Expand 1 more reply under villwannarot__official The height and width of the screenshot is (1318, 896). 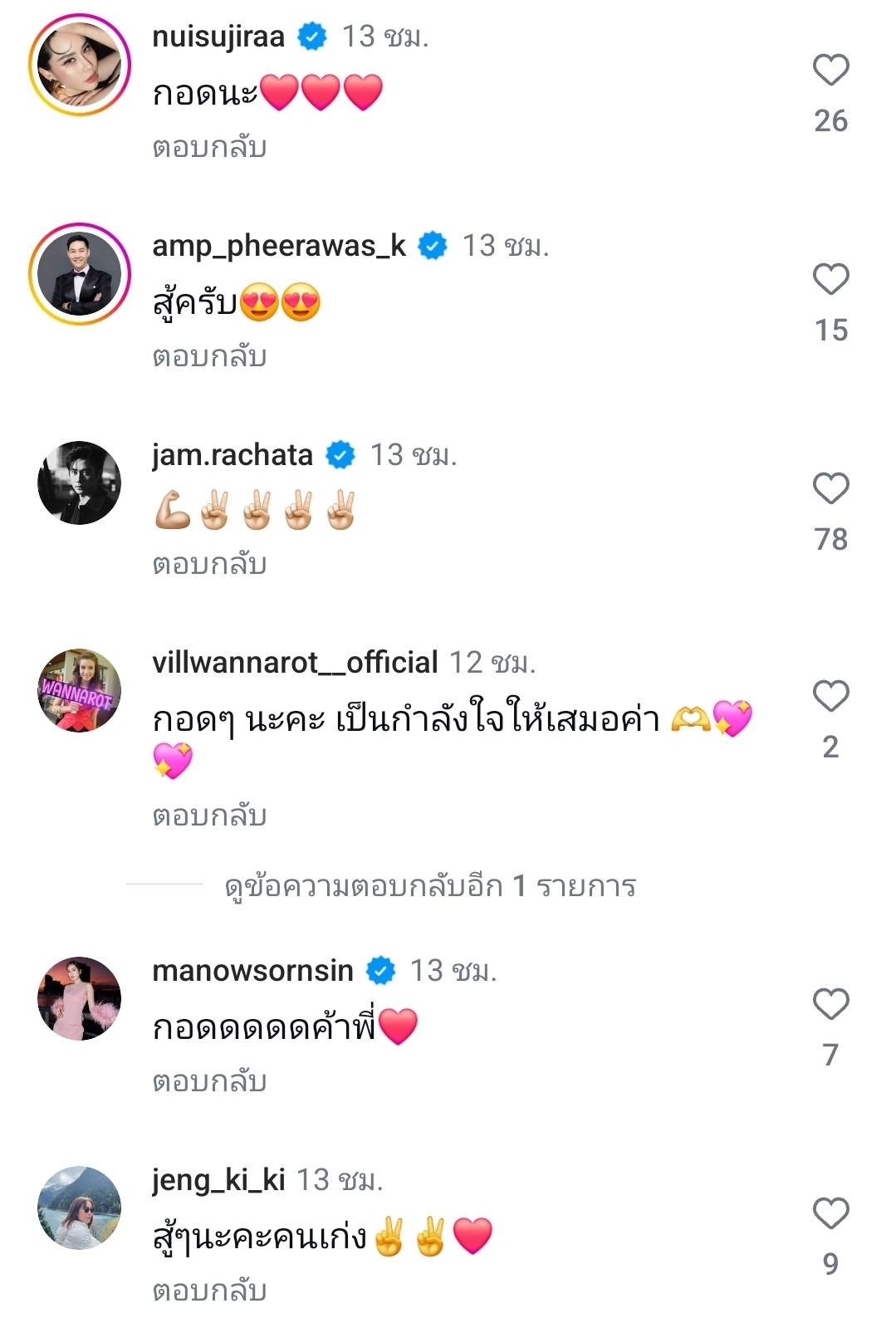pyautogui.click(x=429, y=886)
